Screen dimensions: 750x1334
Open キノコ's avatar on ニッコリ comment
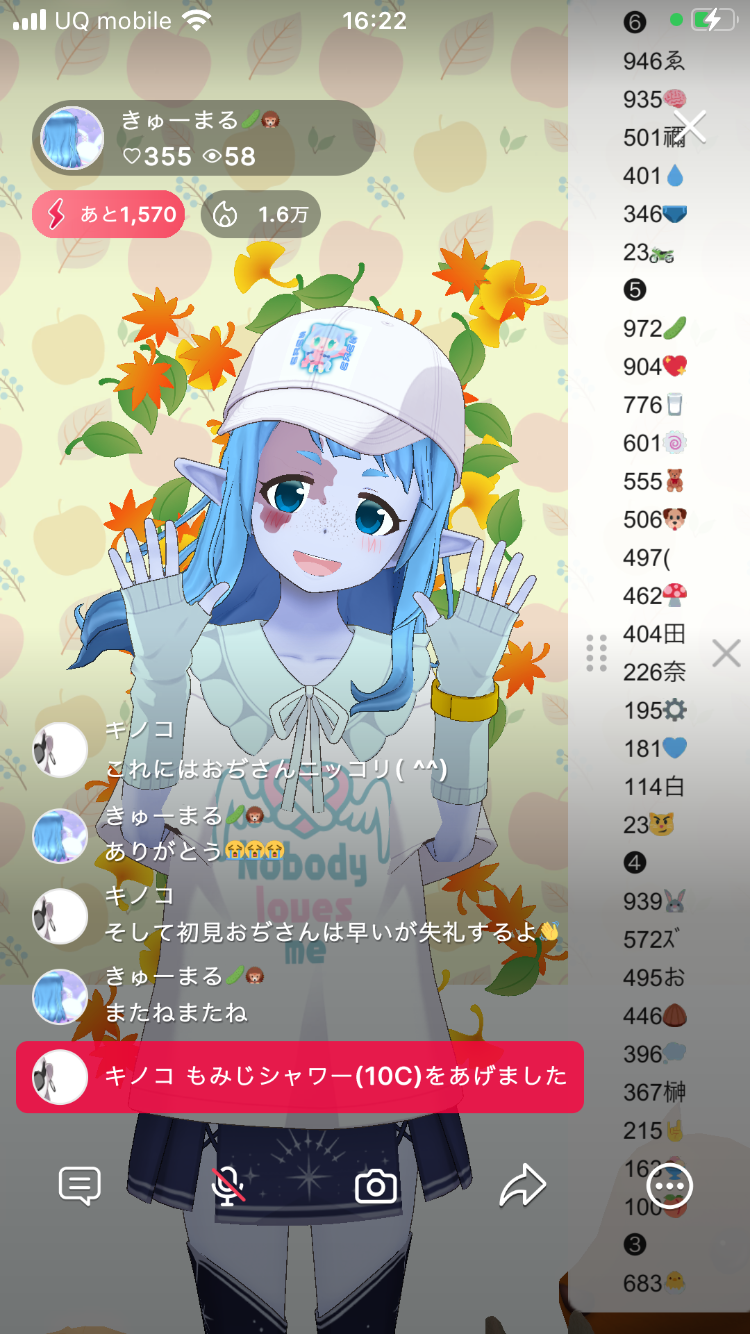[x=60, y=750]
